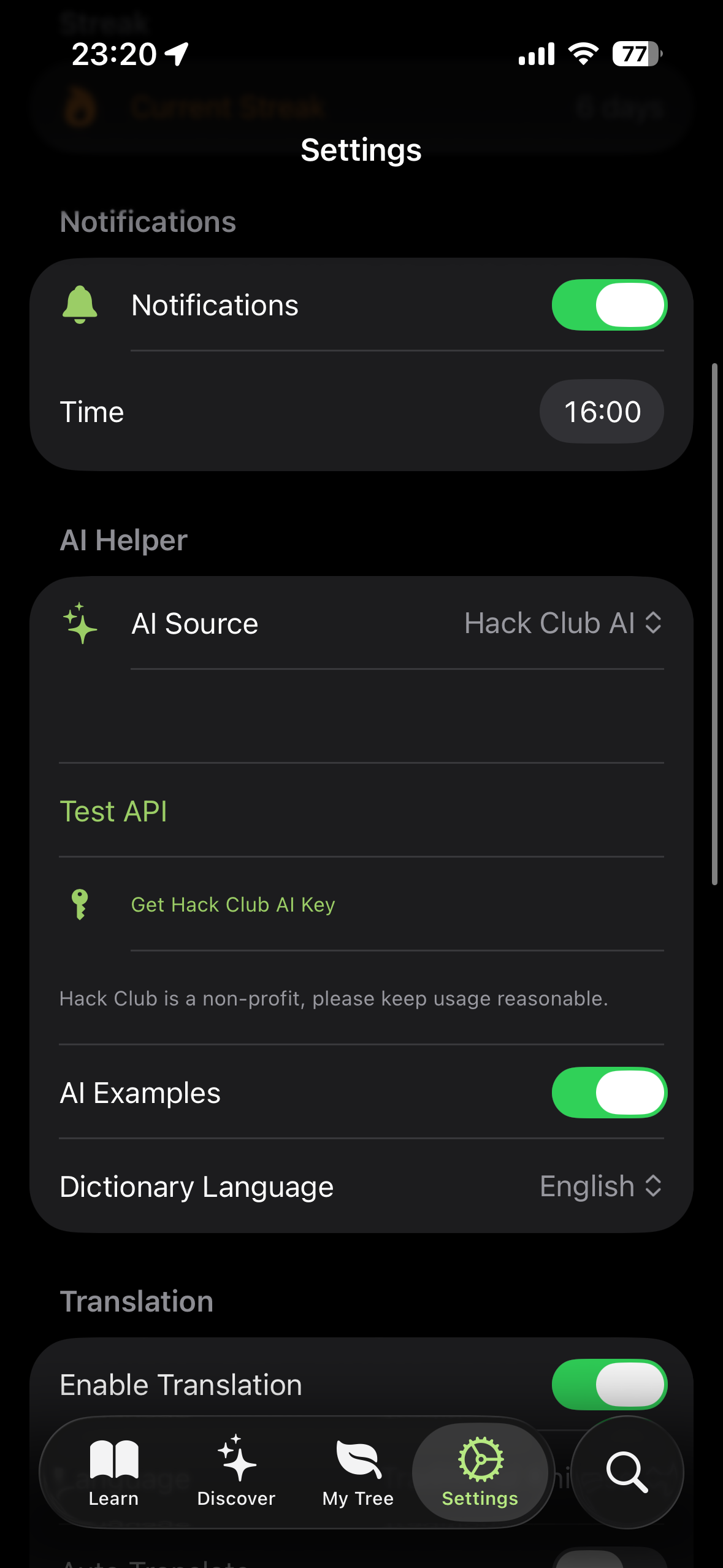Open the Get Hack Club AI Key link

click(233, 904)
